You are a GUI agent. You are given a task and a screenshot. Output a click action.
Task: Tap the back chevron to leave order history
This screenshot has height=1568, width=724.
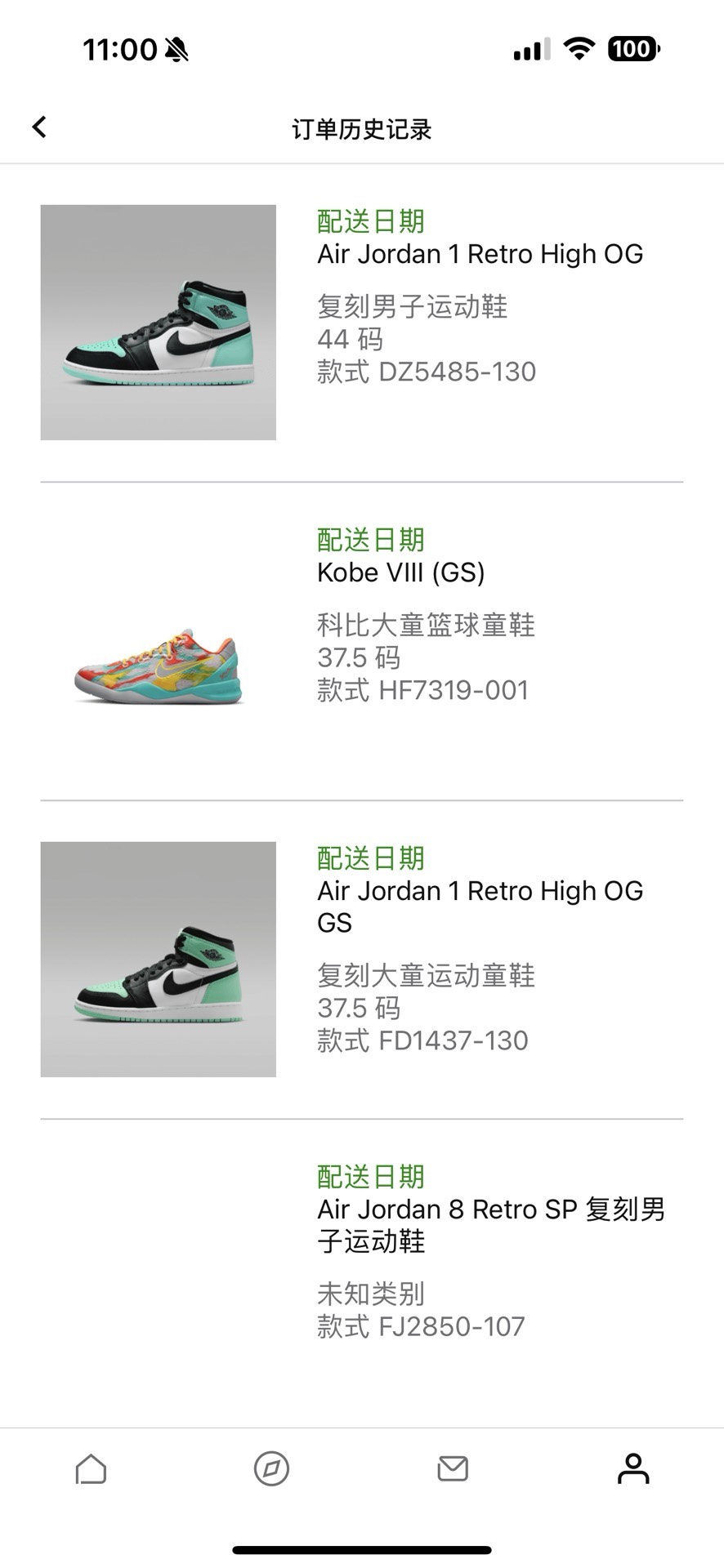click(x=38, y=127)
